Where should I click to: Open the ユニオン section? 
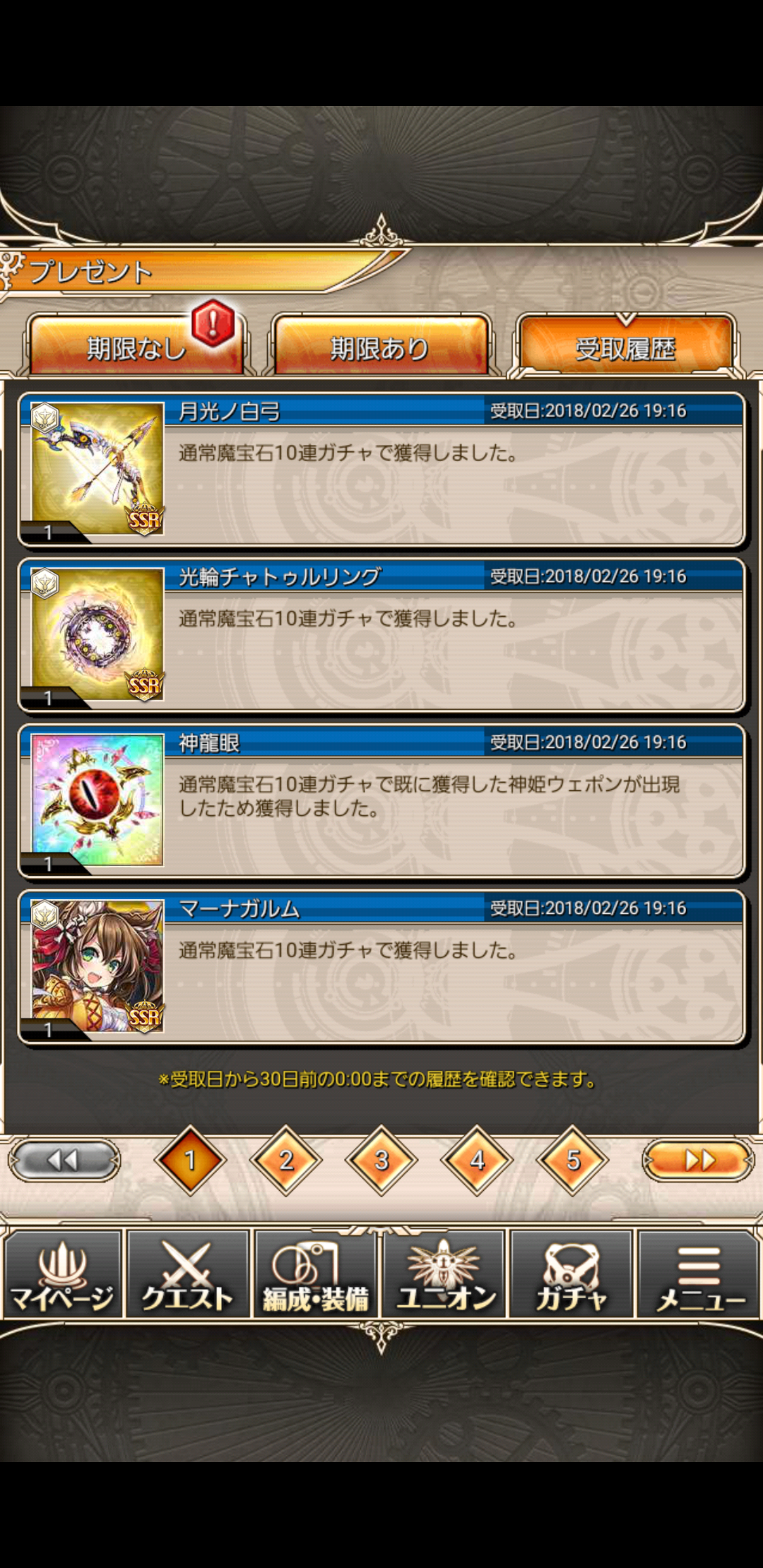point(445,1275)
